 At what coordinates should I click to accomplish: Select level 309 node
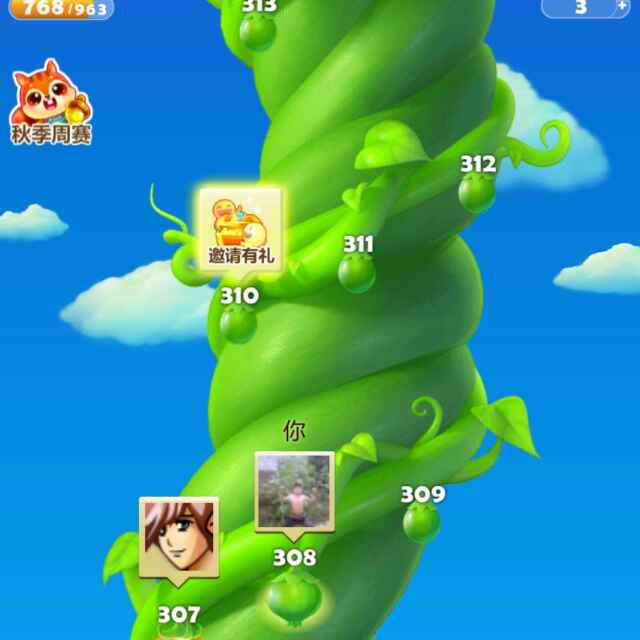421,521
